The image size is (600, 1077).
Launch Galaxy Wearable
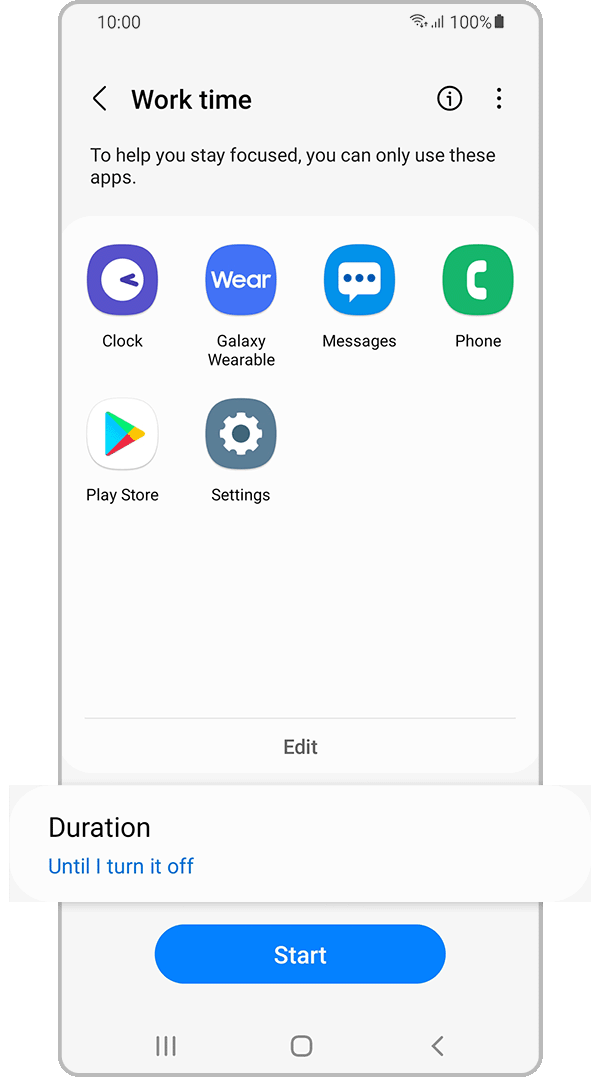tap(241, 281)
